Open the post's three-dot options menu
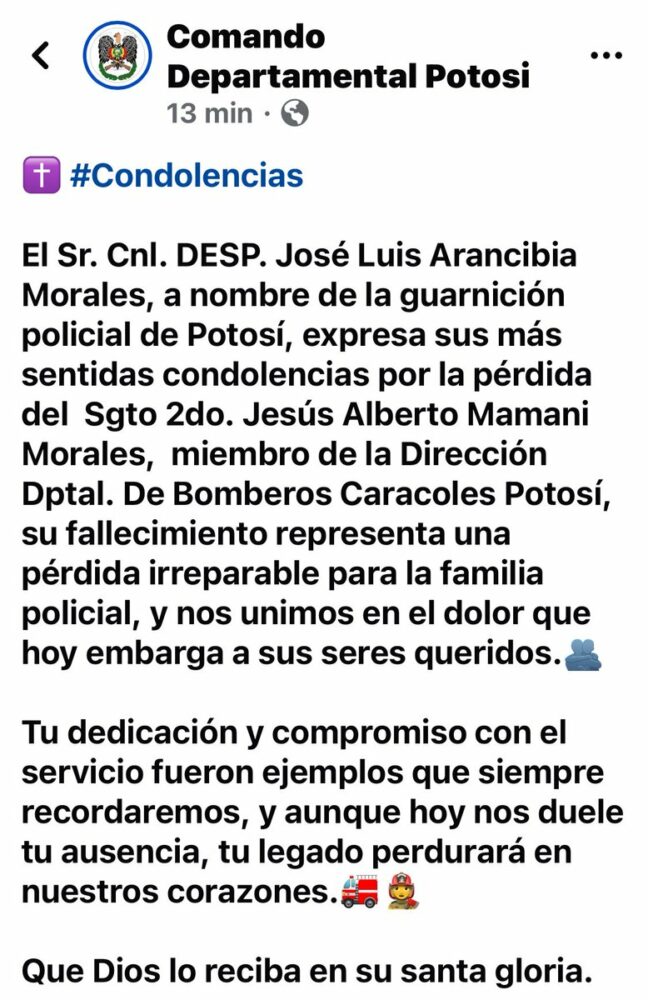 pos(606,56)
